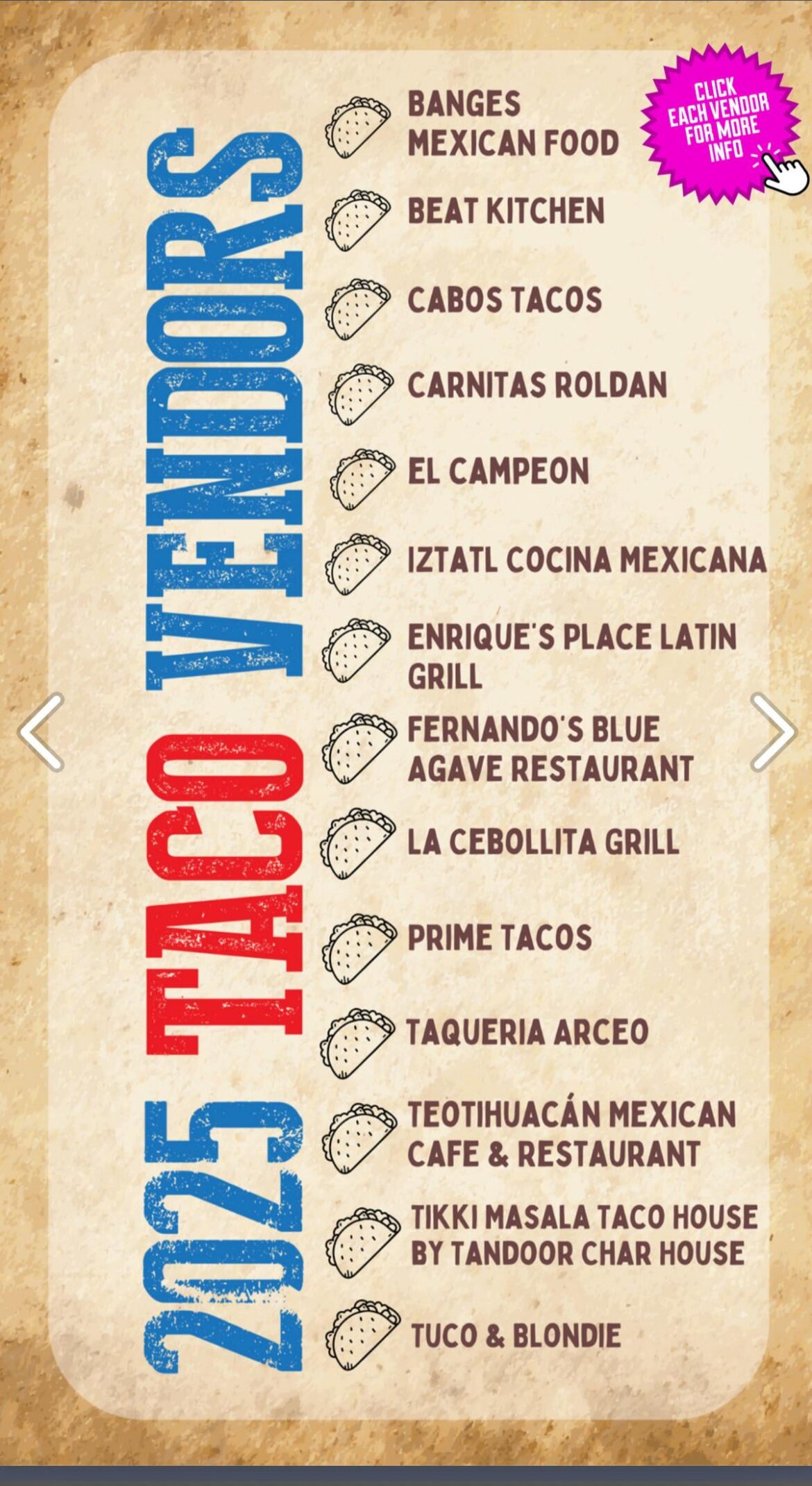Click the taco icon next to La Cebollita Grill
This screenshot has width=812, height=1486.
[x=356, y=841]
